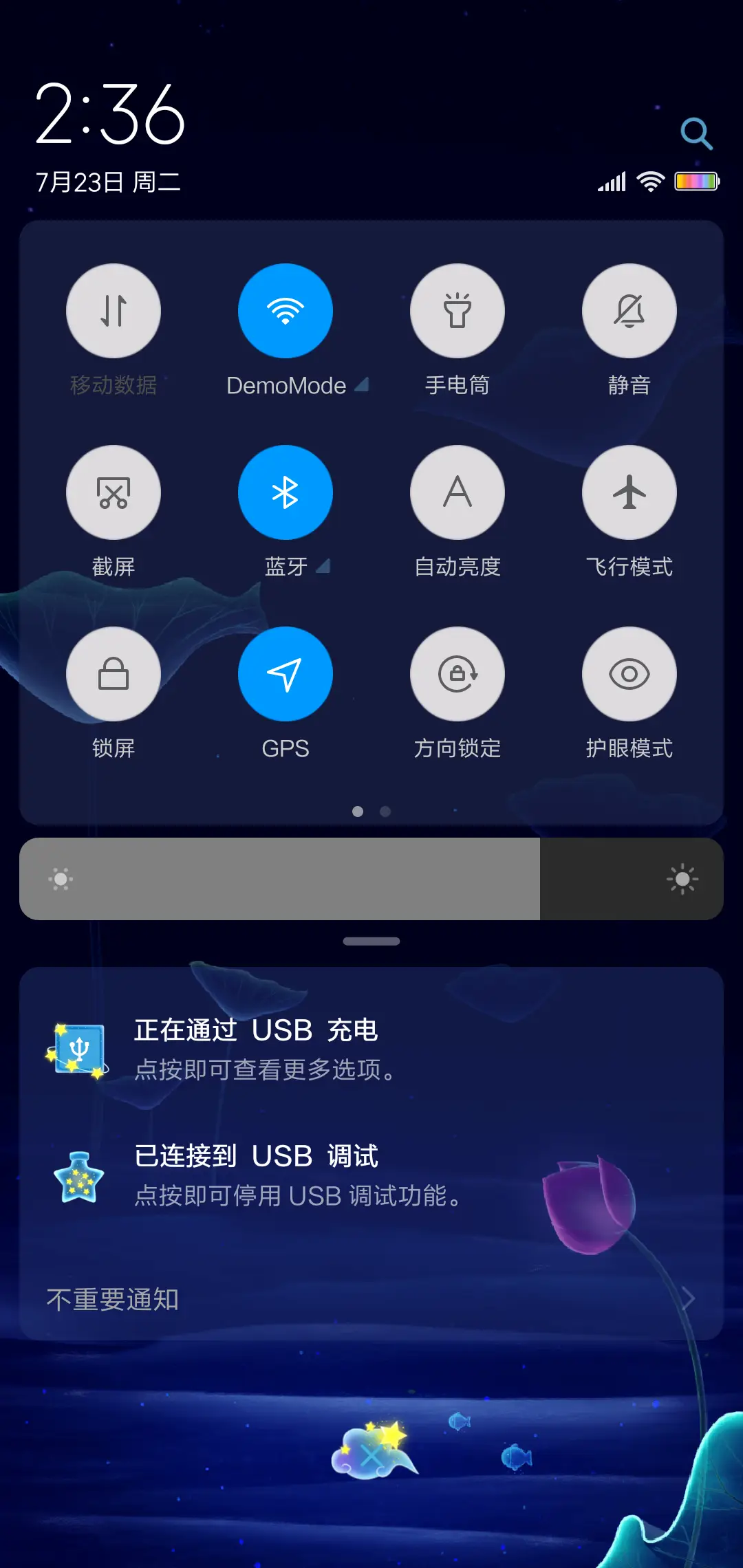Screen dimensions: 743x1568
Task: Tap the orientation lock (方向锁定) icon
Action: point(457,675)
